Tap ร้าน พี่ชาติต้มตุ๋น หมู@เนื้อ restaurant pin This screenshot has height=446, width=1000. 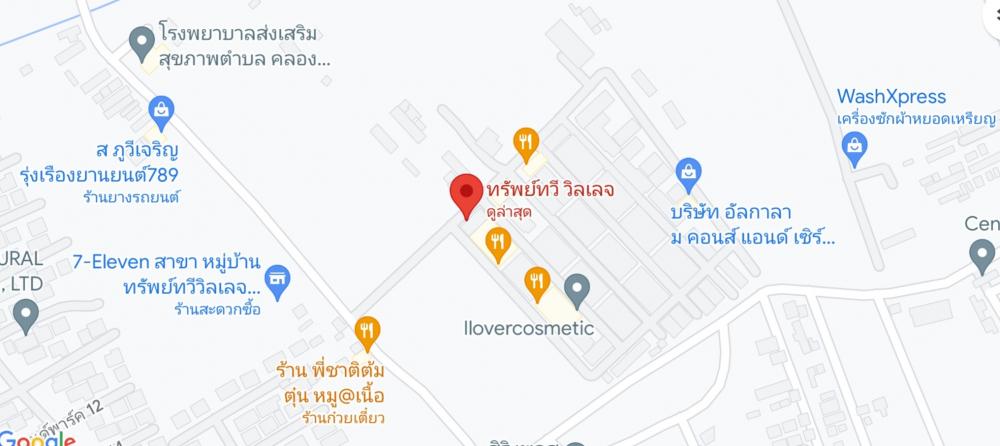click(368, 331)
